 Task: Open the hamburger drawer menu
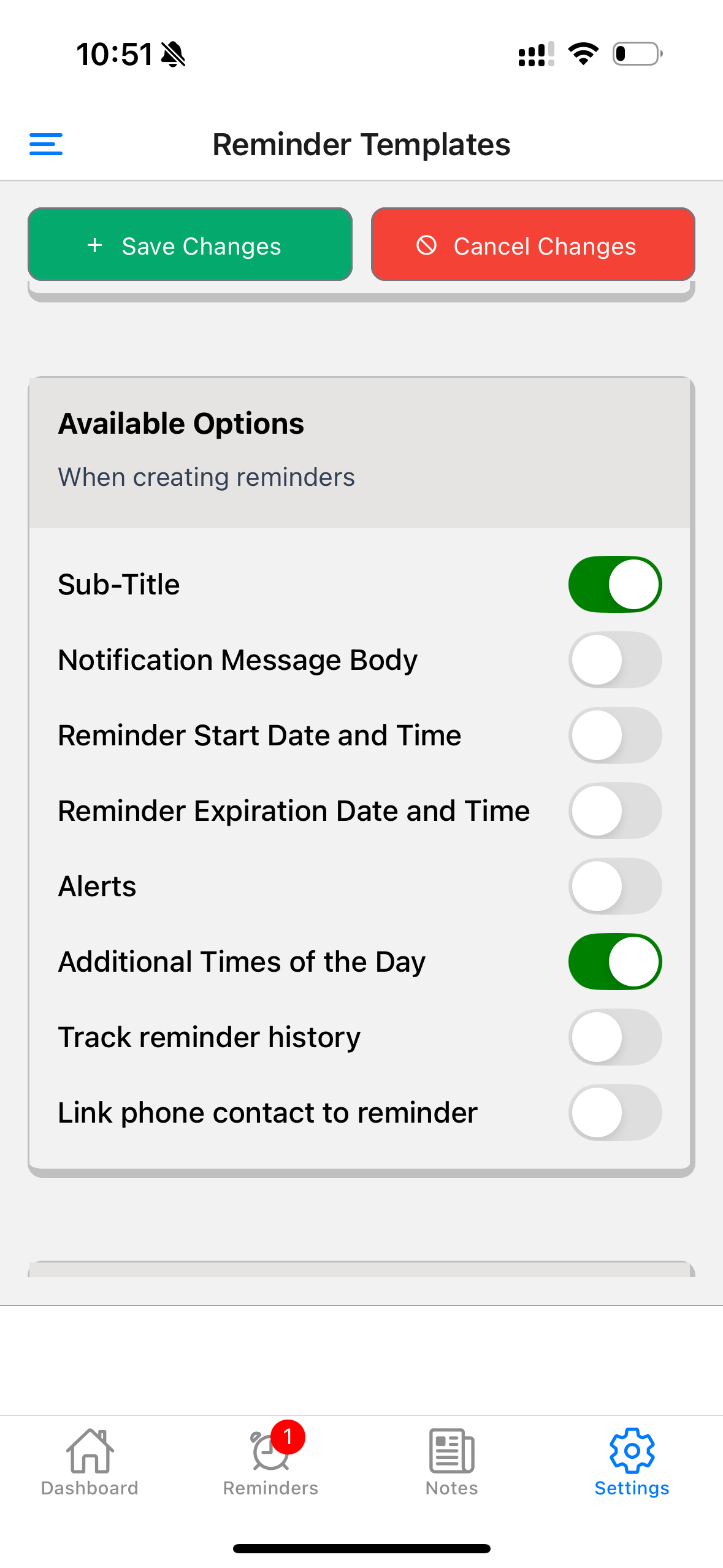pos(46,144)
